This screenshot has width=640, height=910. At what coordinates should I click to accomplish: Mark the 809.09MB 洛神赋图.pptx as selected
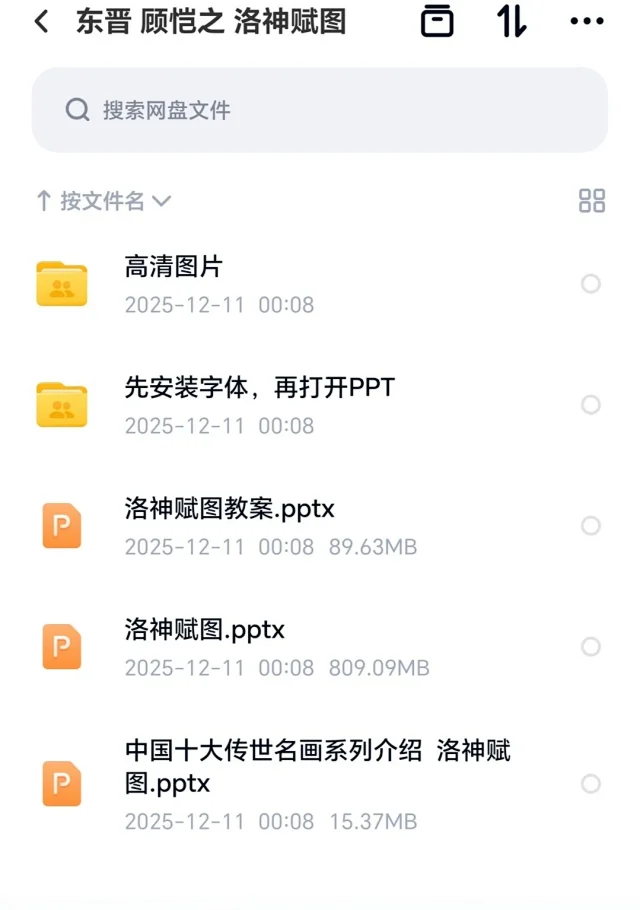click(x=591, y=647)
